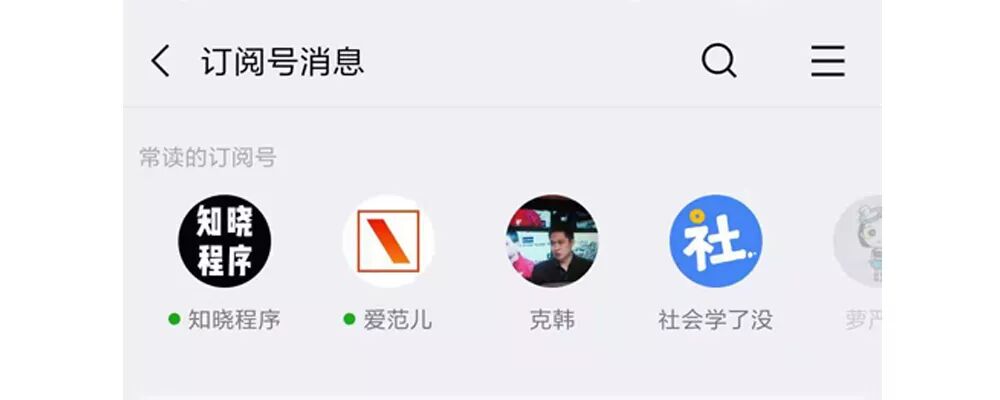Open the 社会学了没 subscription account
1000x400 pixels.
click(x=715, y=242)
